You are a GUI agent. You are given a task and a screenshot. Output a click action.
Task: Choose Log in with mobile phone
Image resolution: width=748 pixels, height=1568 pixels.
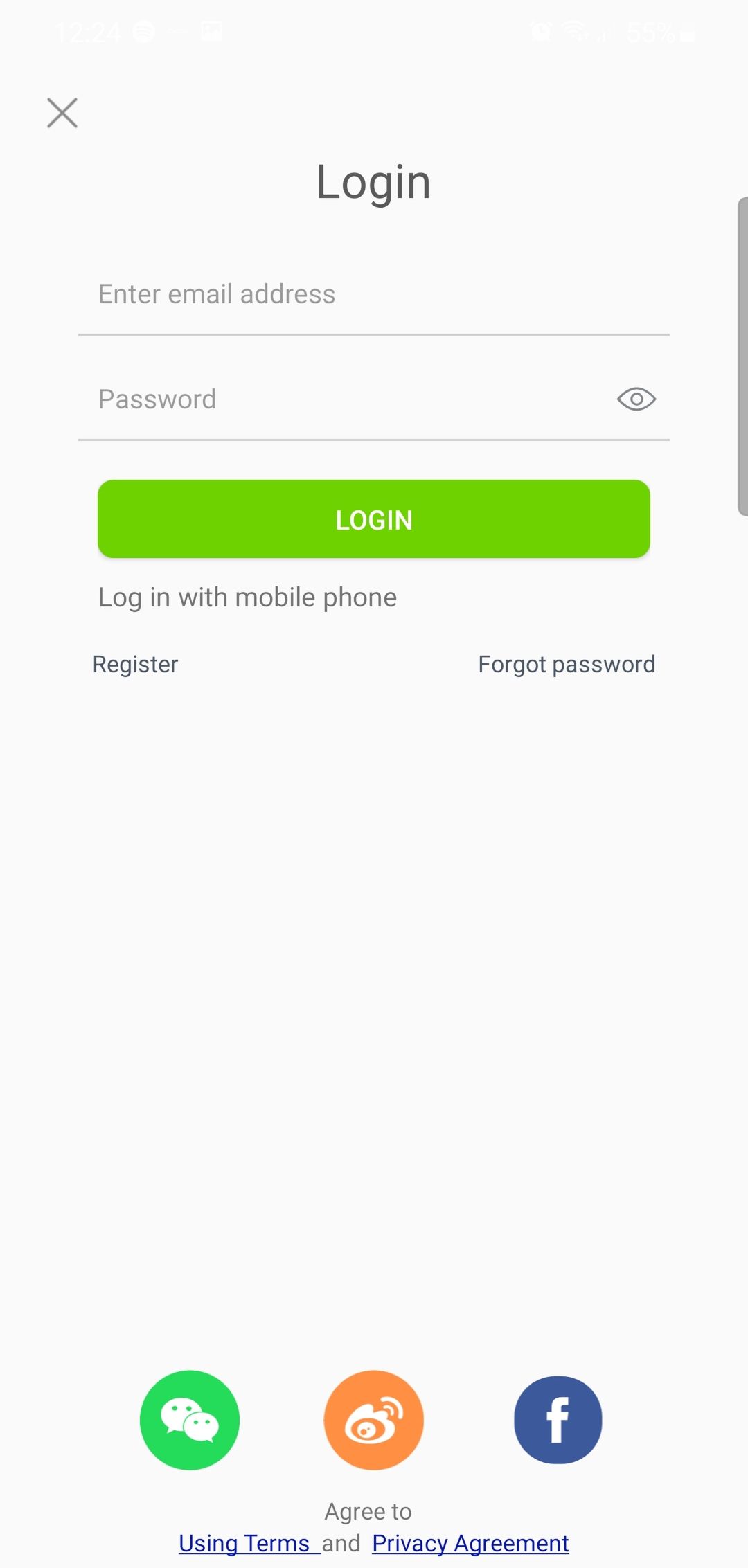pos(247,597)
